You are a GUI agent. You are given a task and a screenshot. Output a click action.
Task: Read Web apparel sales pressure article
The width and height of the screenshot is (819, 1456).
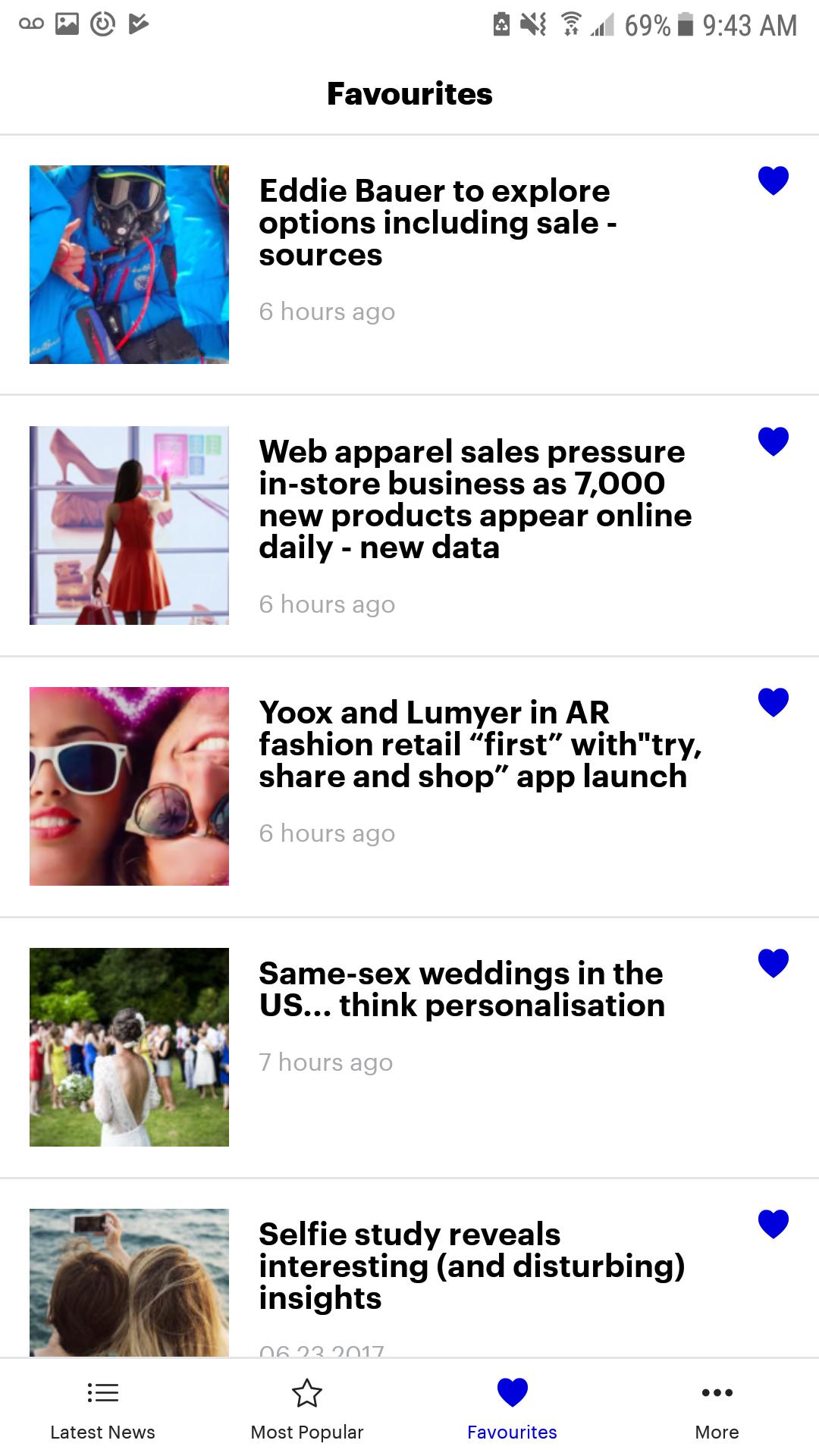coord(474,499)
